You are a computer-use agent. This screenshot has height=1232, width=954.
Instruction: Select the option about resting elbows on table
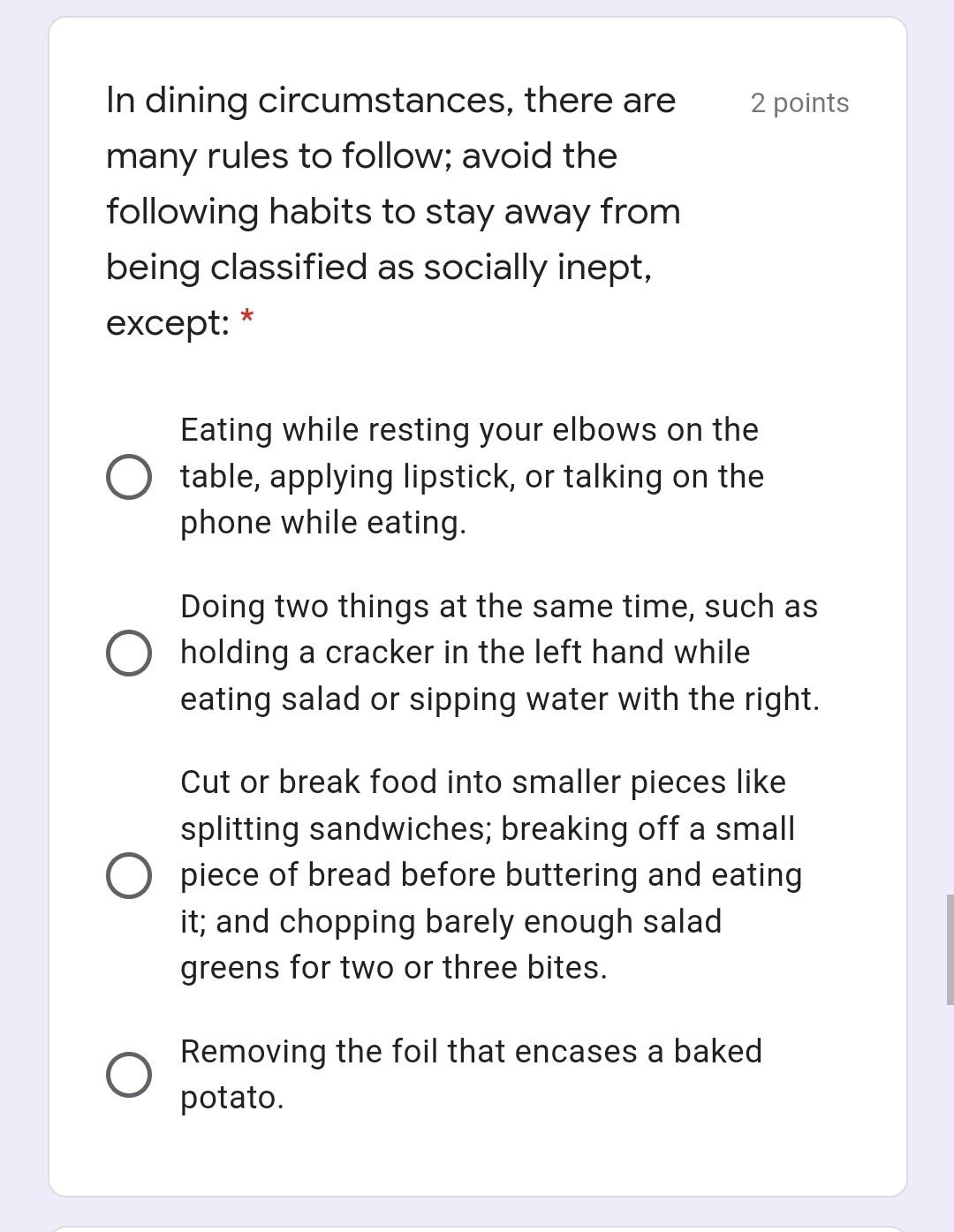(129, 477)
